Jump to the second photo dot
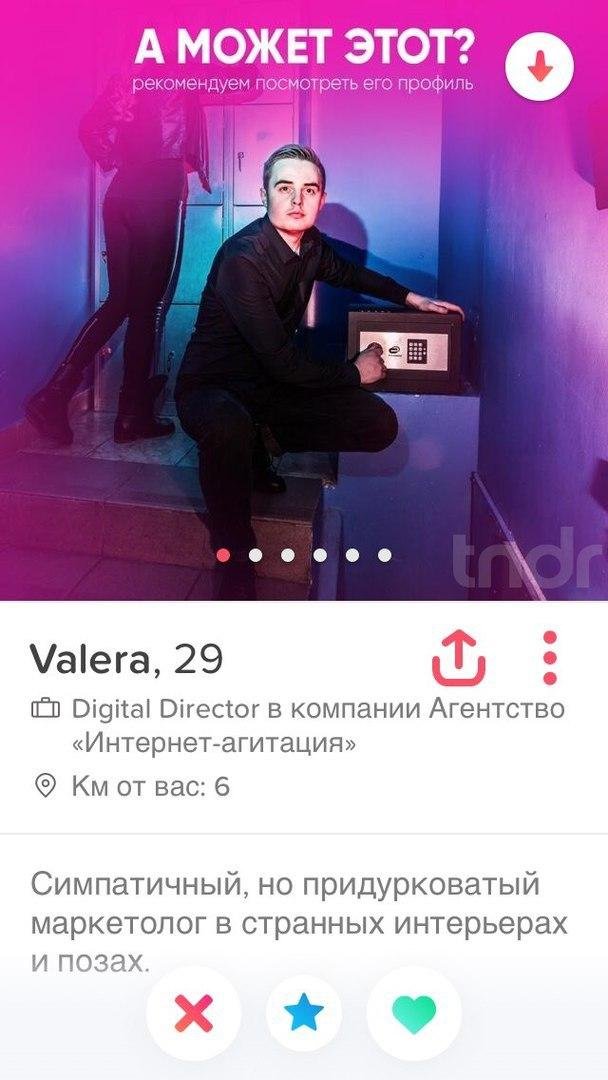Image resolution: width=608 pixels, height=1080 pixels. [x=256, y=555]
